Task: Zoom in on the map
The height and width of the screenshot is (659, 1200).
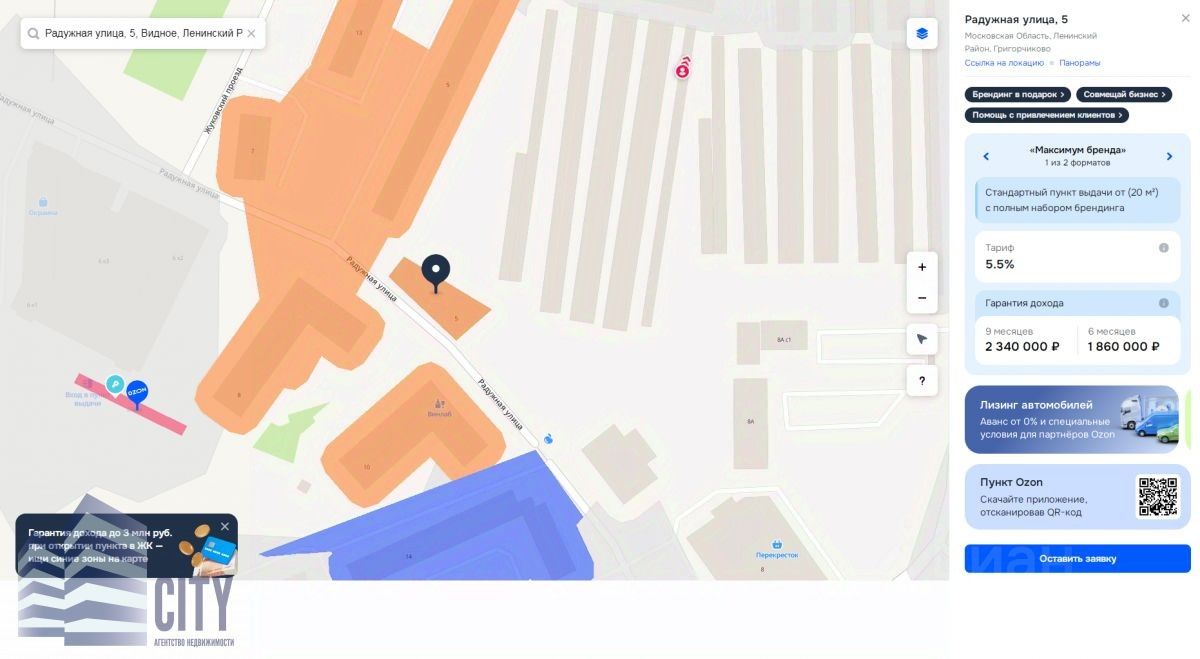Action: pos(921,267)
